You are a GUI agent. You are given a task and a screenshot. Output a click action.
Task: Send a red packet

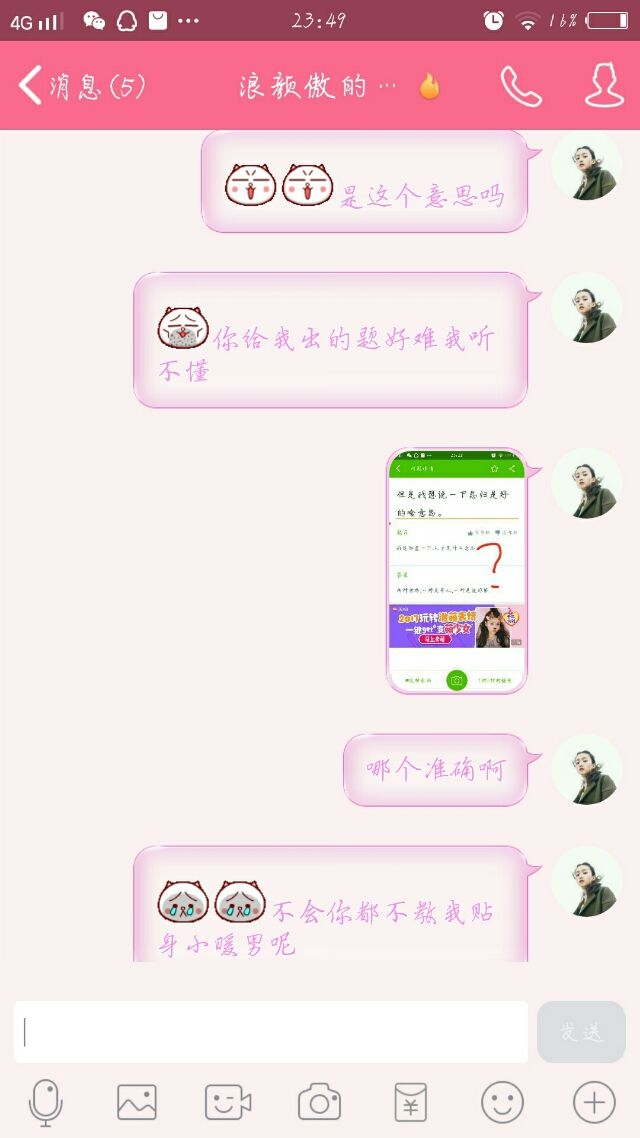411,1102
